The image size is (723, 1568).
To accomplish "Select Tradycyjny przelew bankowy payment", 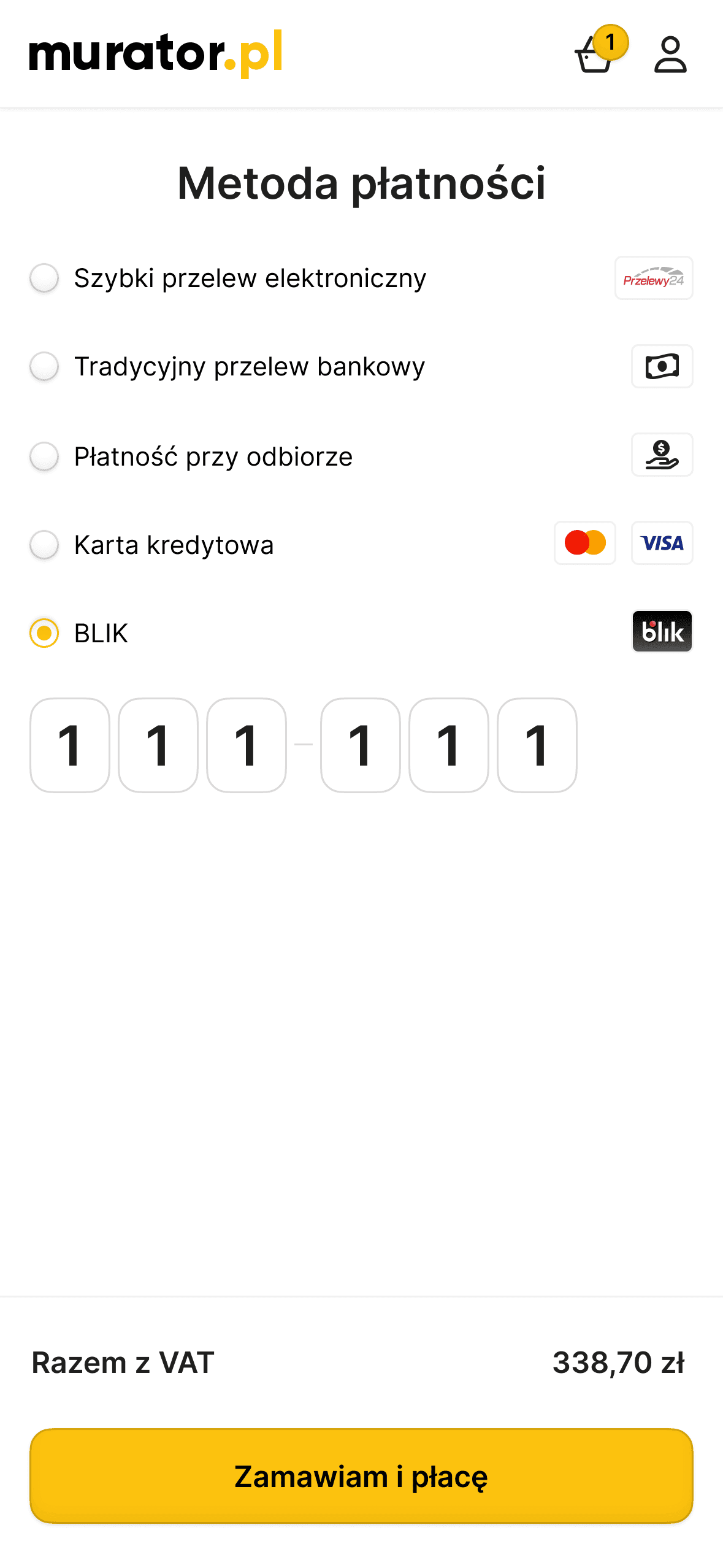I will (44, 366).
